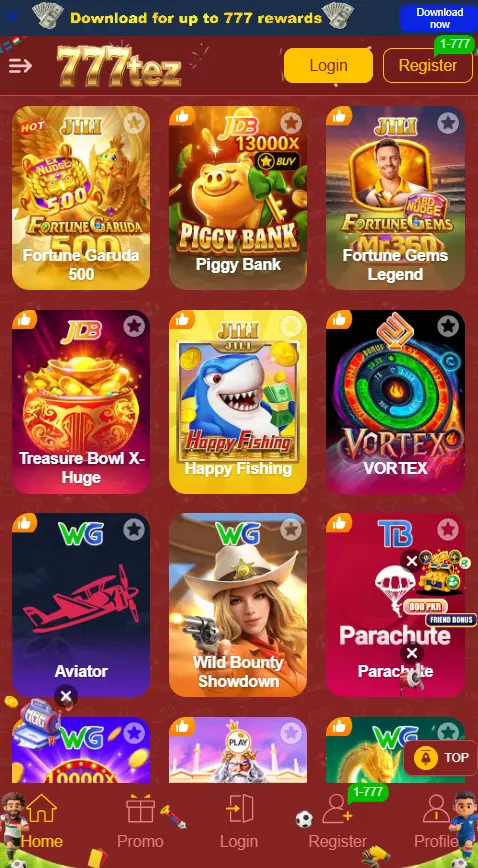Play Treasure Bowl X-Huge
Image resolution: width=478 pixels, height=868 pixels.
tap(81, 401)
